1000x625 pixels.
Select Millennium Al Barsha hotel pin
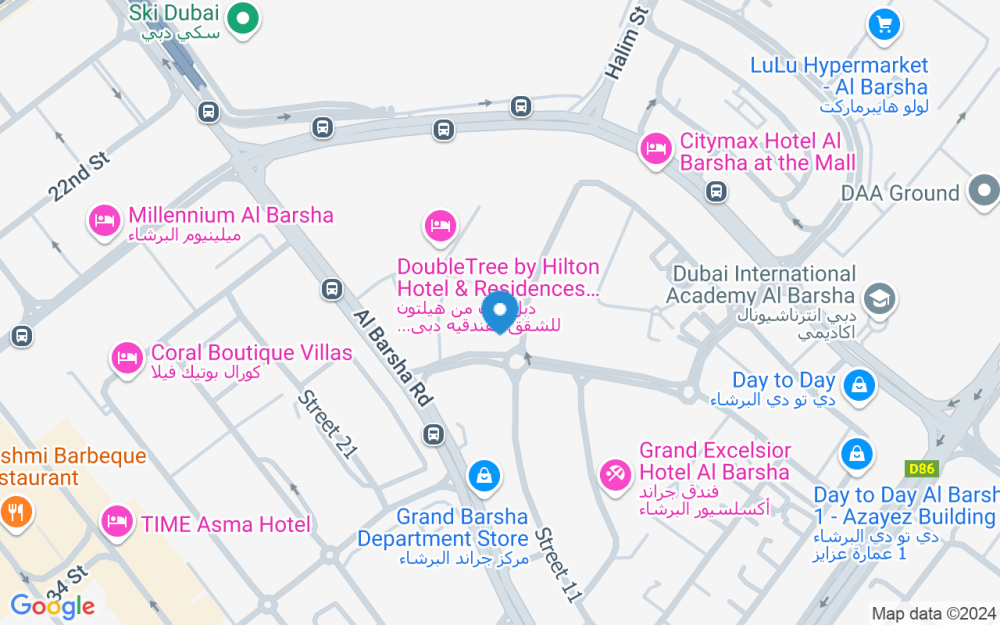[x=104, y=223]
